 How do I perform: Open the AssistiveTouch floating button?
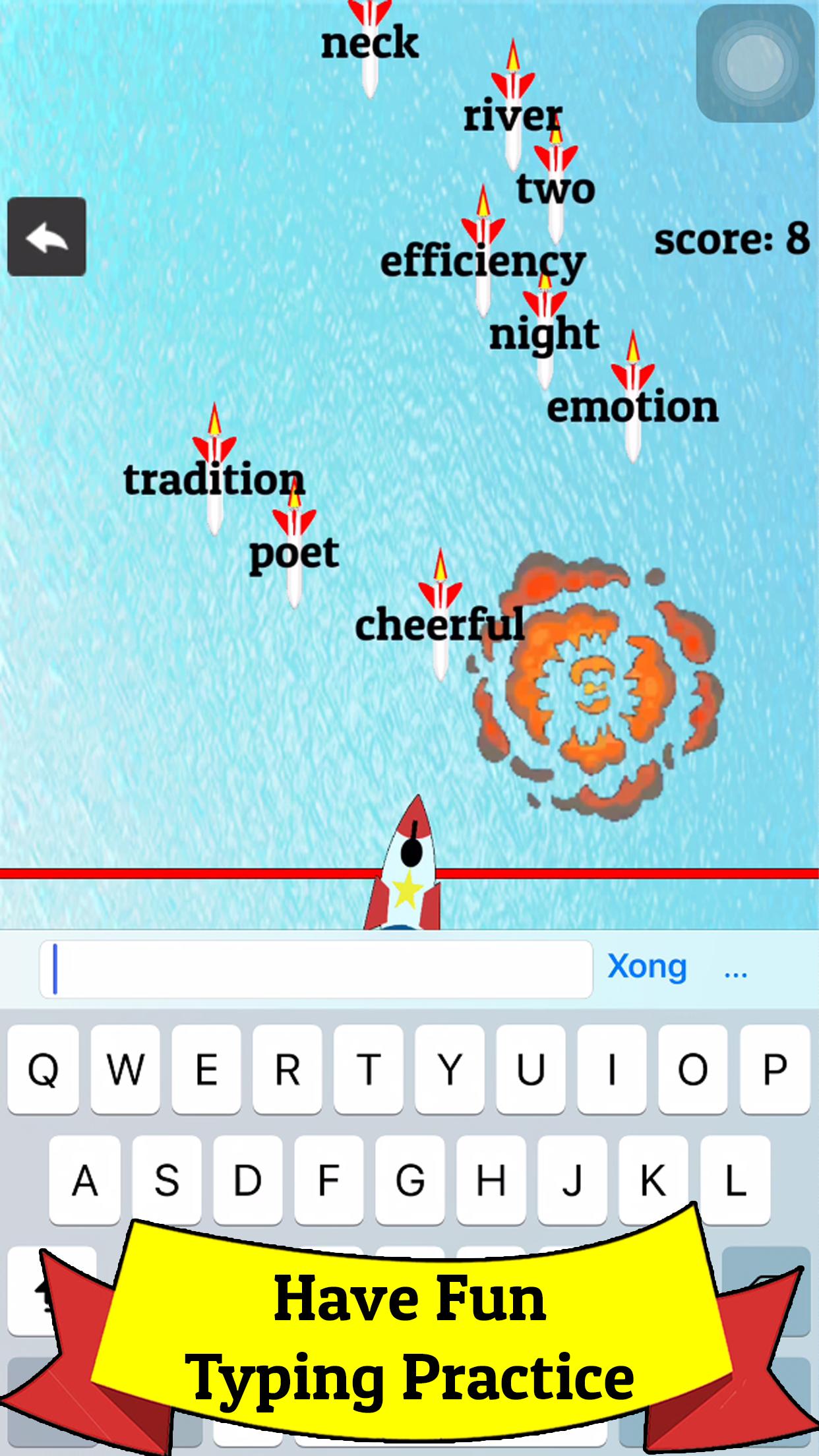click(x=755, y=63)
